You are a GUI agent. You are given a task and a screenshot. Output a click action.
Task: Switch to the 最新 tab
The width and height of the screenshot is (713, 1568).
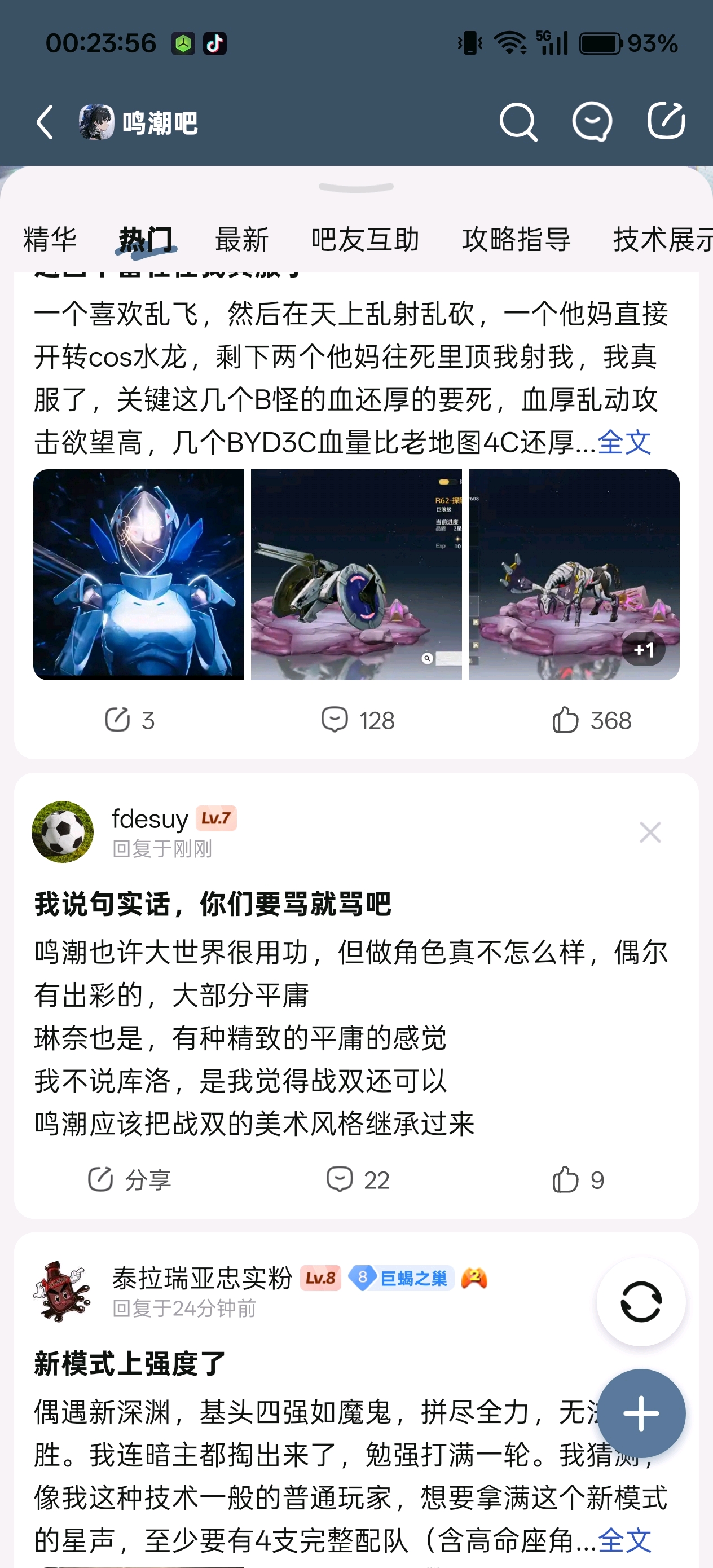point(242,239)
